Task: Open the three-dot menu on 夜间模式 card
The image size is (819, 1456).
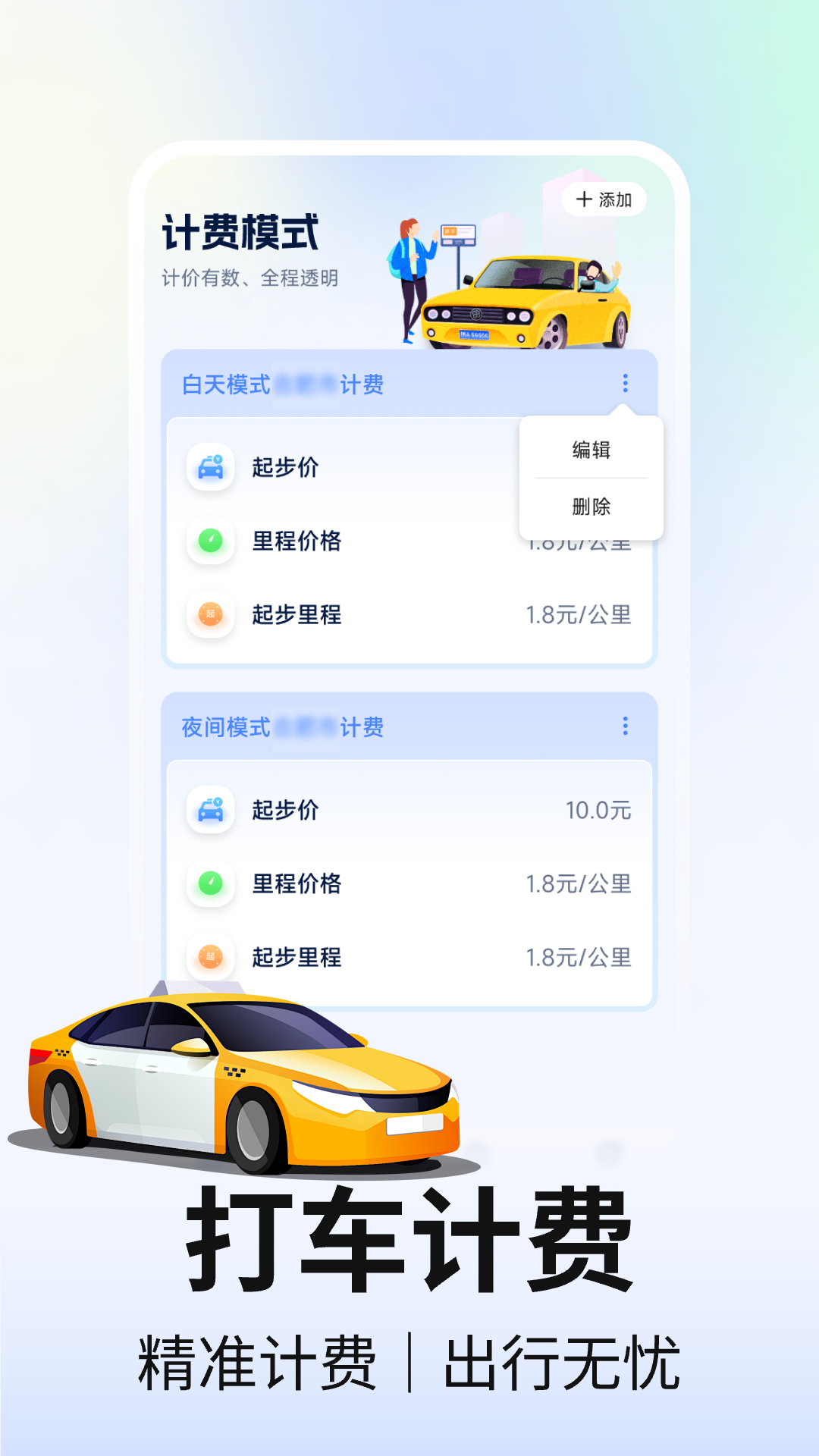Action: click(x=625, y=726)
